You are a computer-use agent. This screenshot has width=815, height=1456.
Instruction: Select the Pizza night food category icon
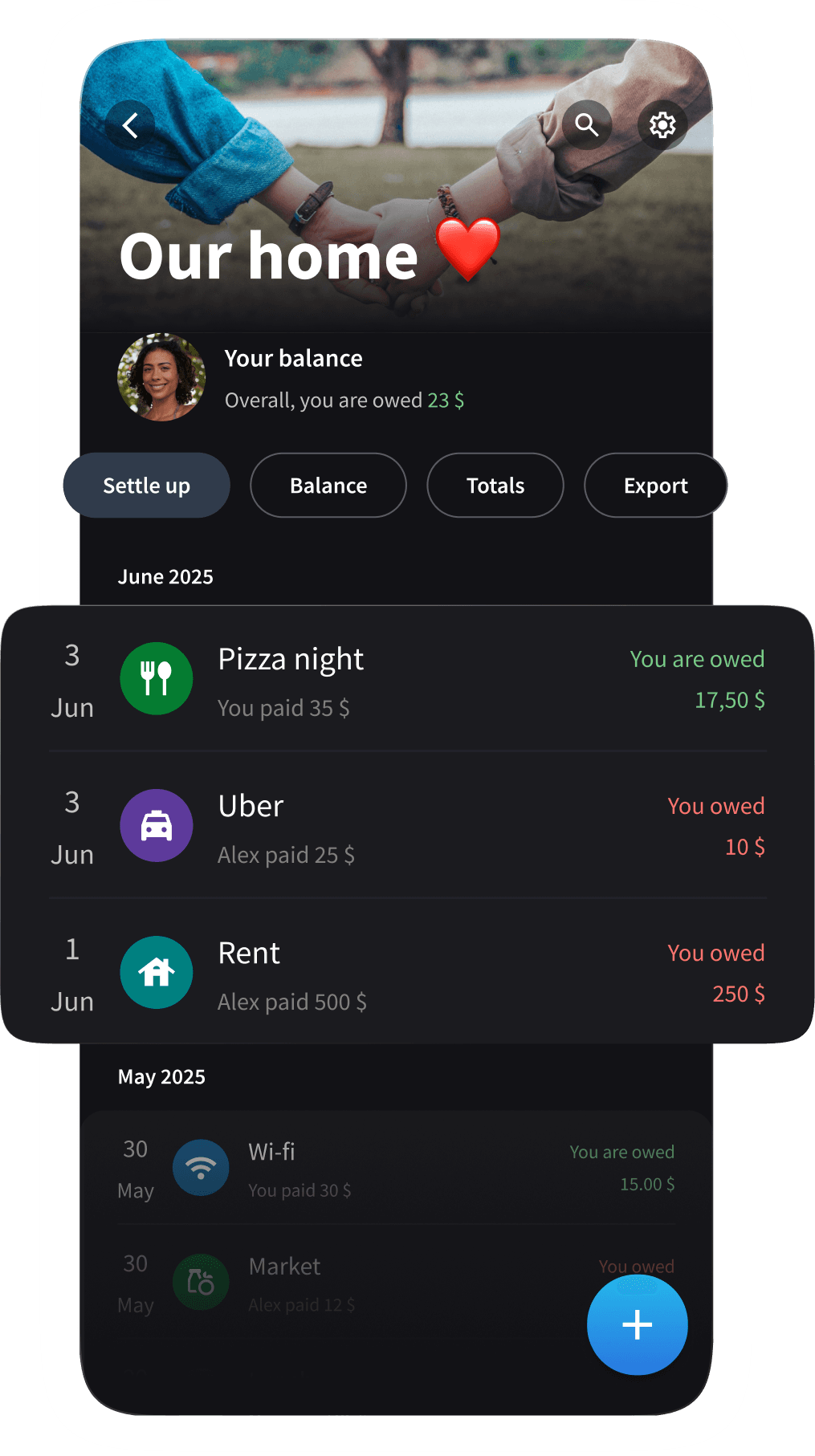[x=156, y=678]
